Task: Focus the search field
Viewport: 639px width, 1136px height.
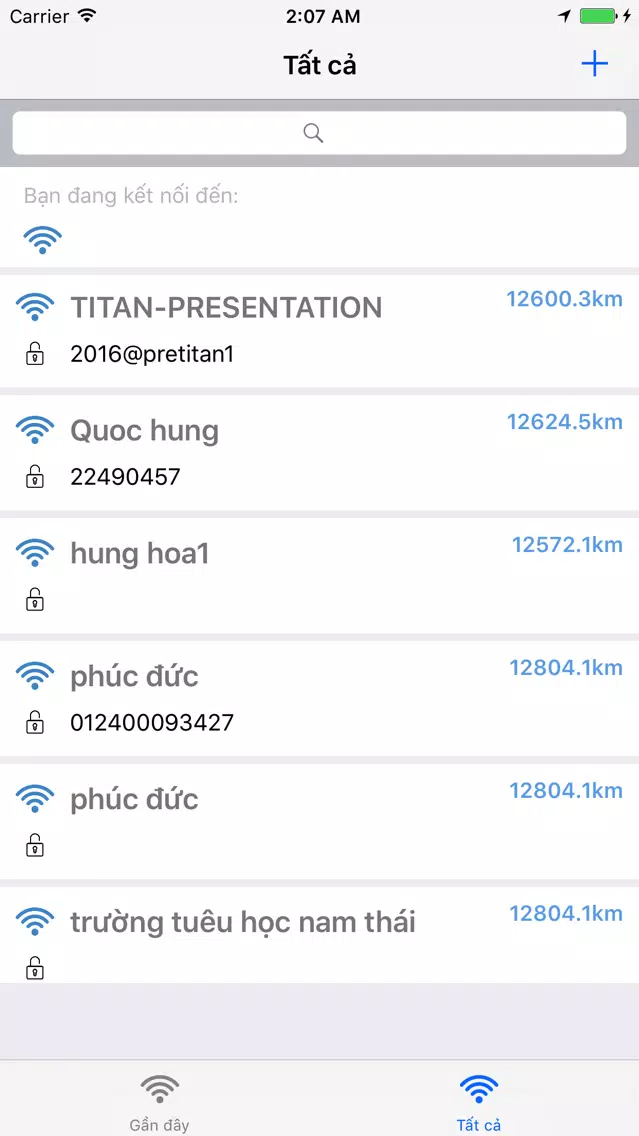Action: coord(320,133)
